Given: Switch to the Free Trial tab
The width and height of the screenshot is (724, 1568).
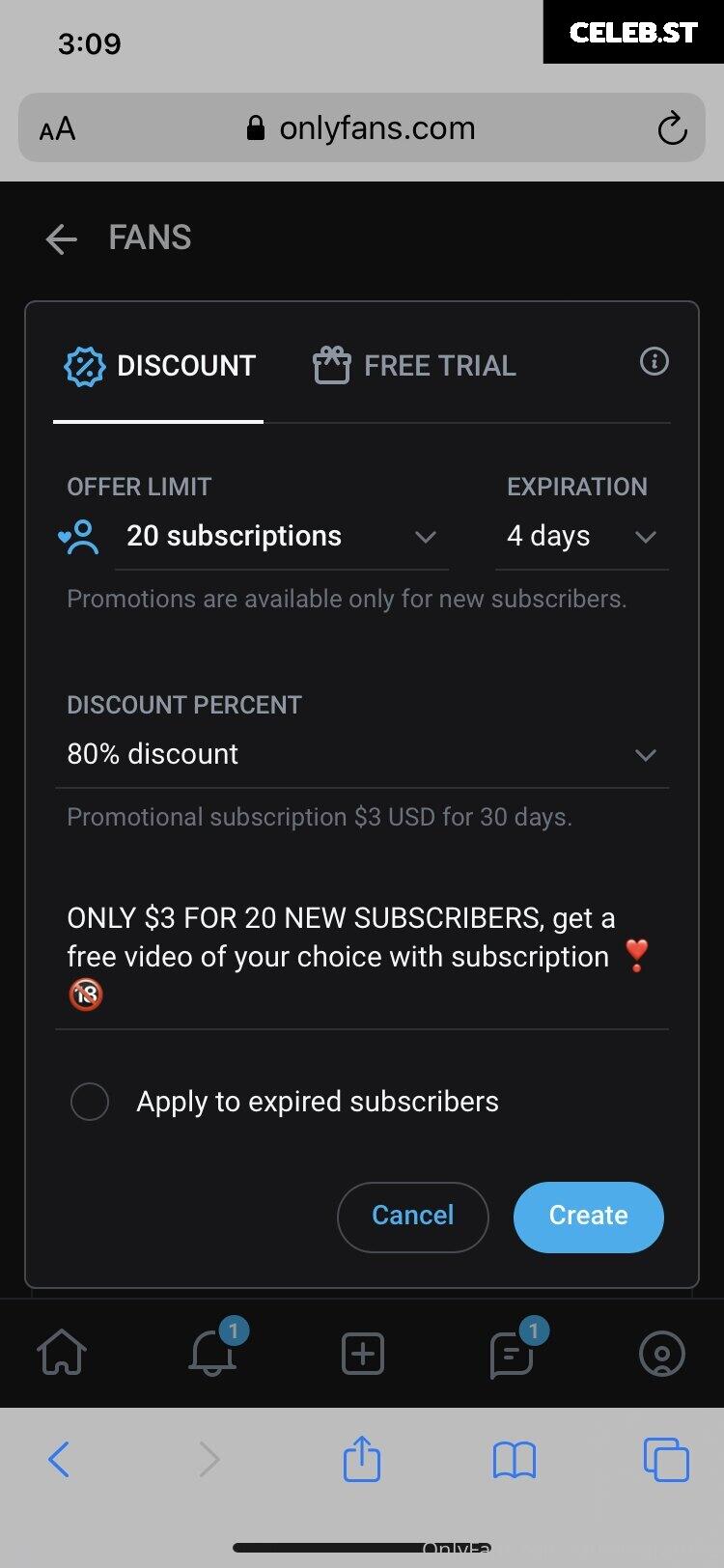Looking at the screenshot, I should click(414, 366).
